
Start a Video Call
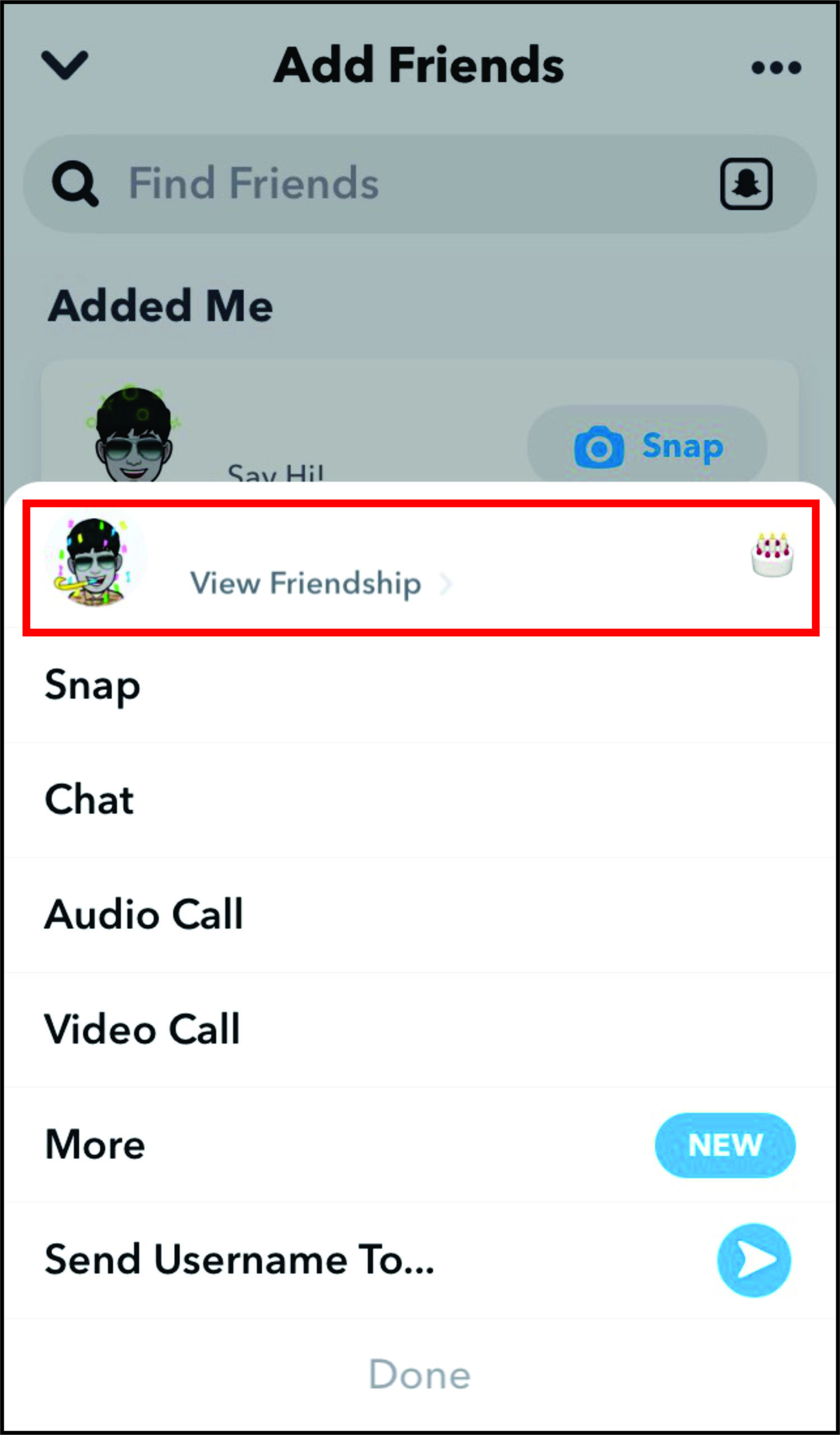pyautogui.click(x=142, y=1030)
